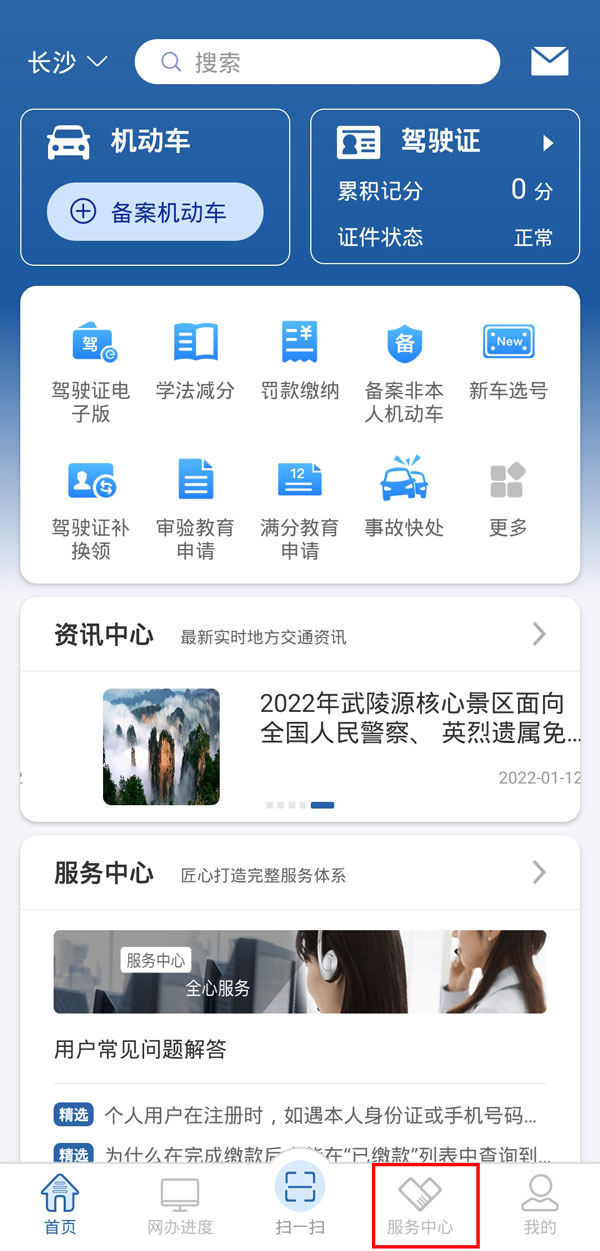Show 更多 services
The width and height of the screenshot is (600, 1251).
pos(508,498)
